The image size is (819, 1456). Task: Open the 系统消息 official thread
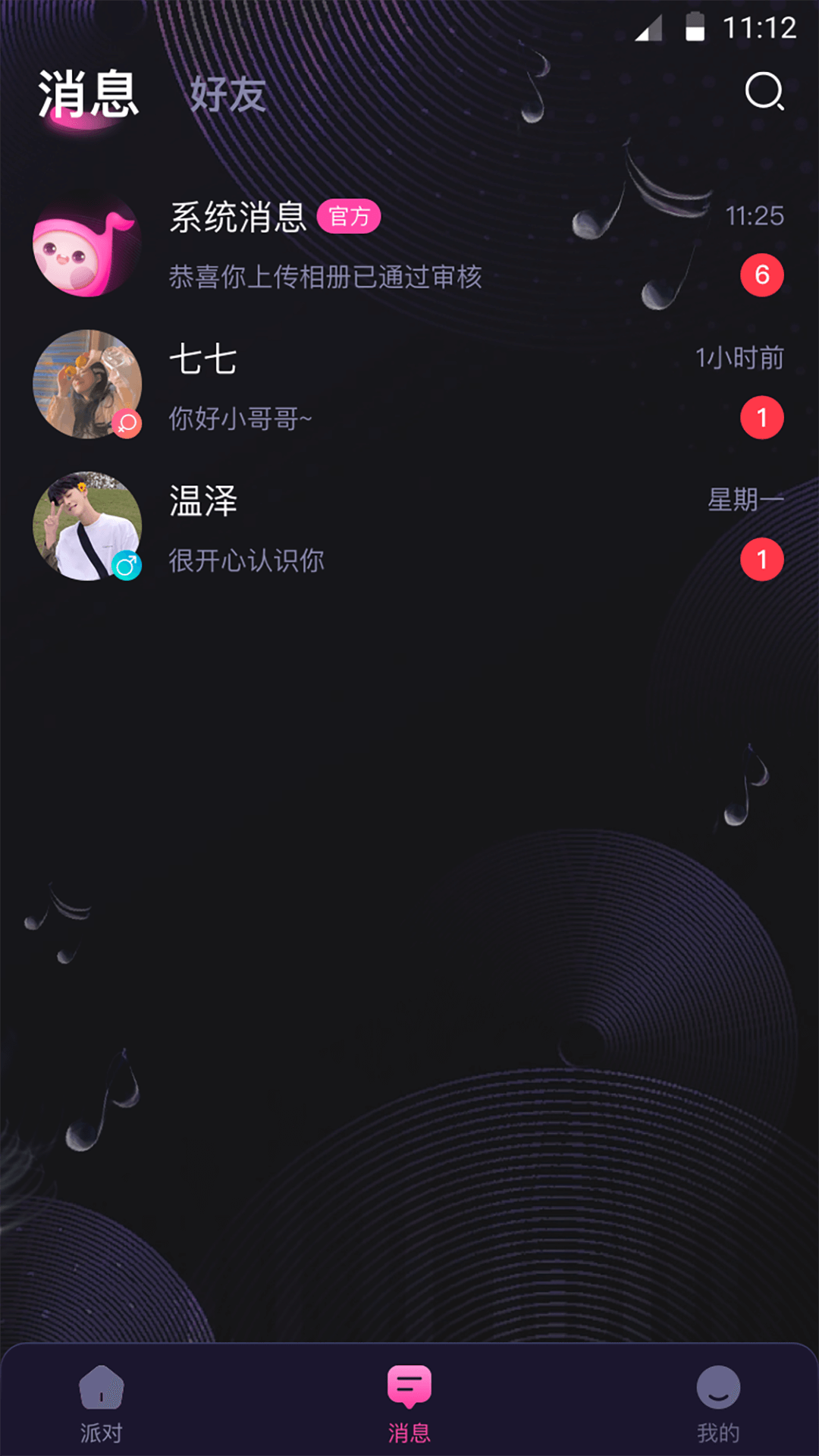(409, 245)
